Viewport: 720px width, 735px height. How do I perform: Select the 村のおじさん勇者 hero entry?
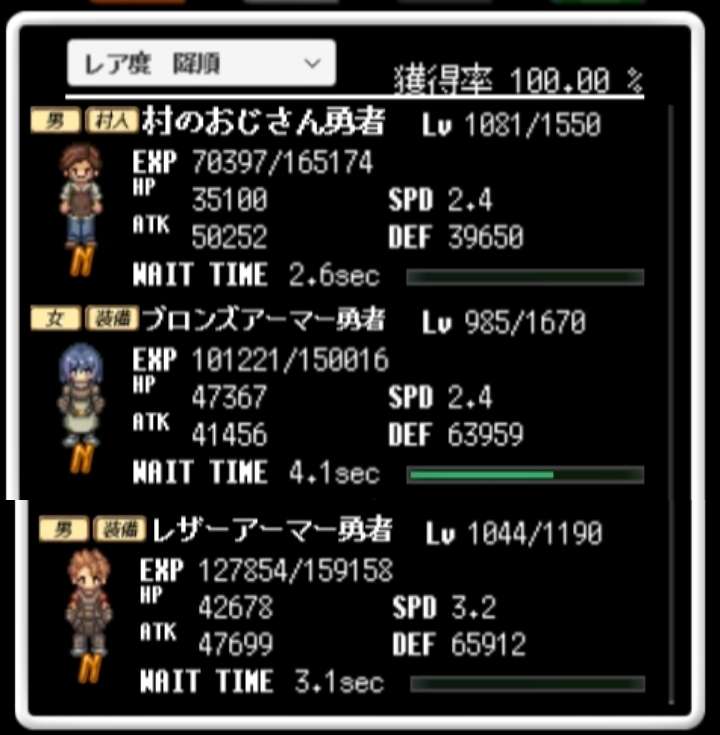coord(263,124)
